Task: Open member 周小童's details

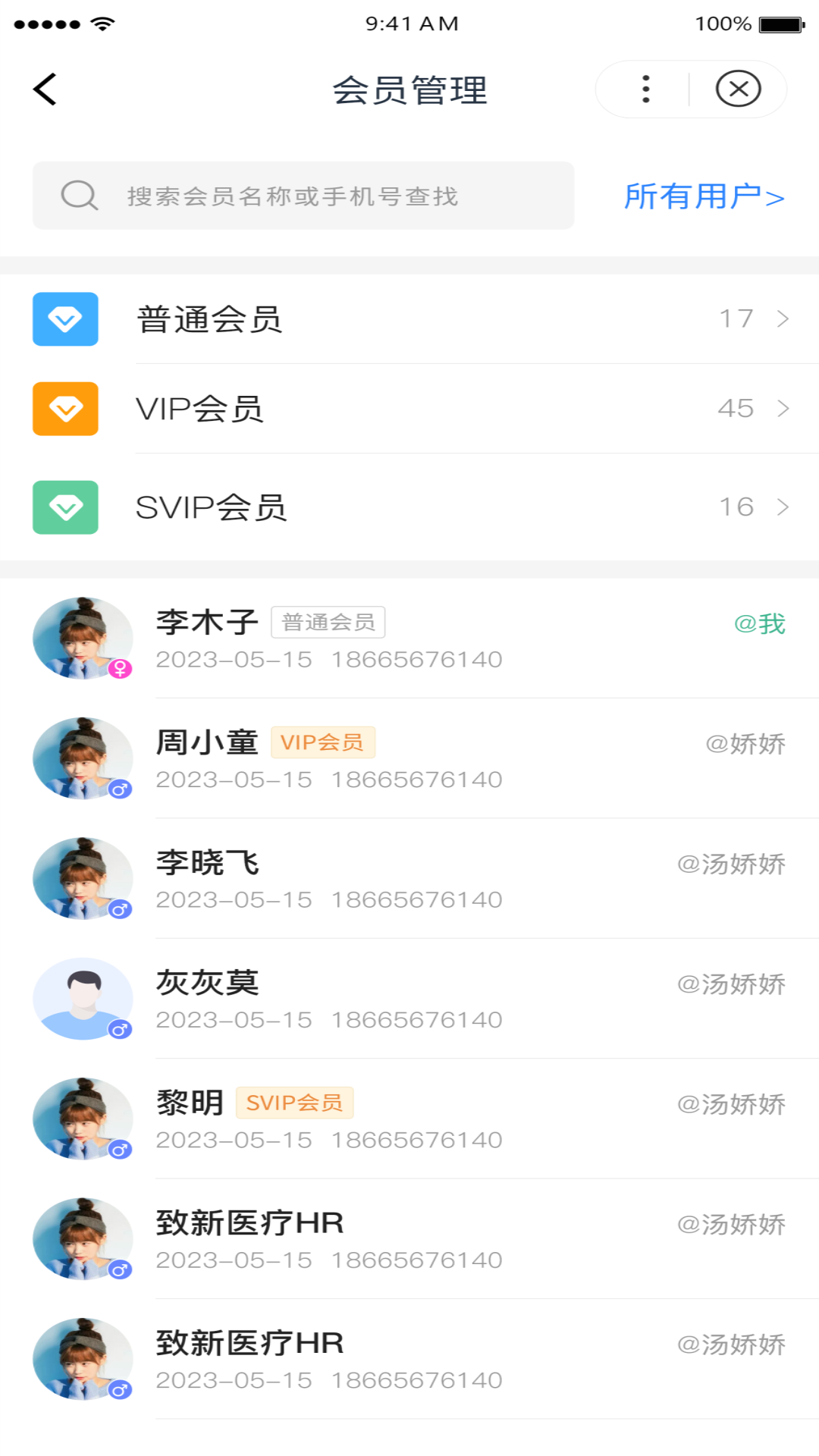Action: pyautogui.click(x=409, y=758)
